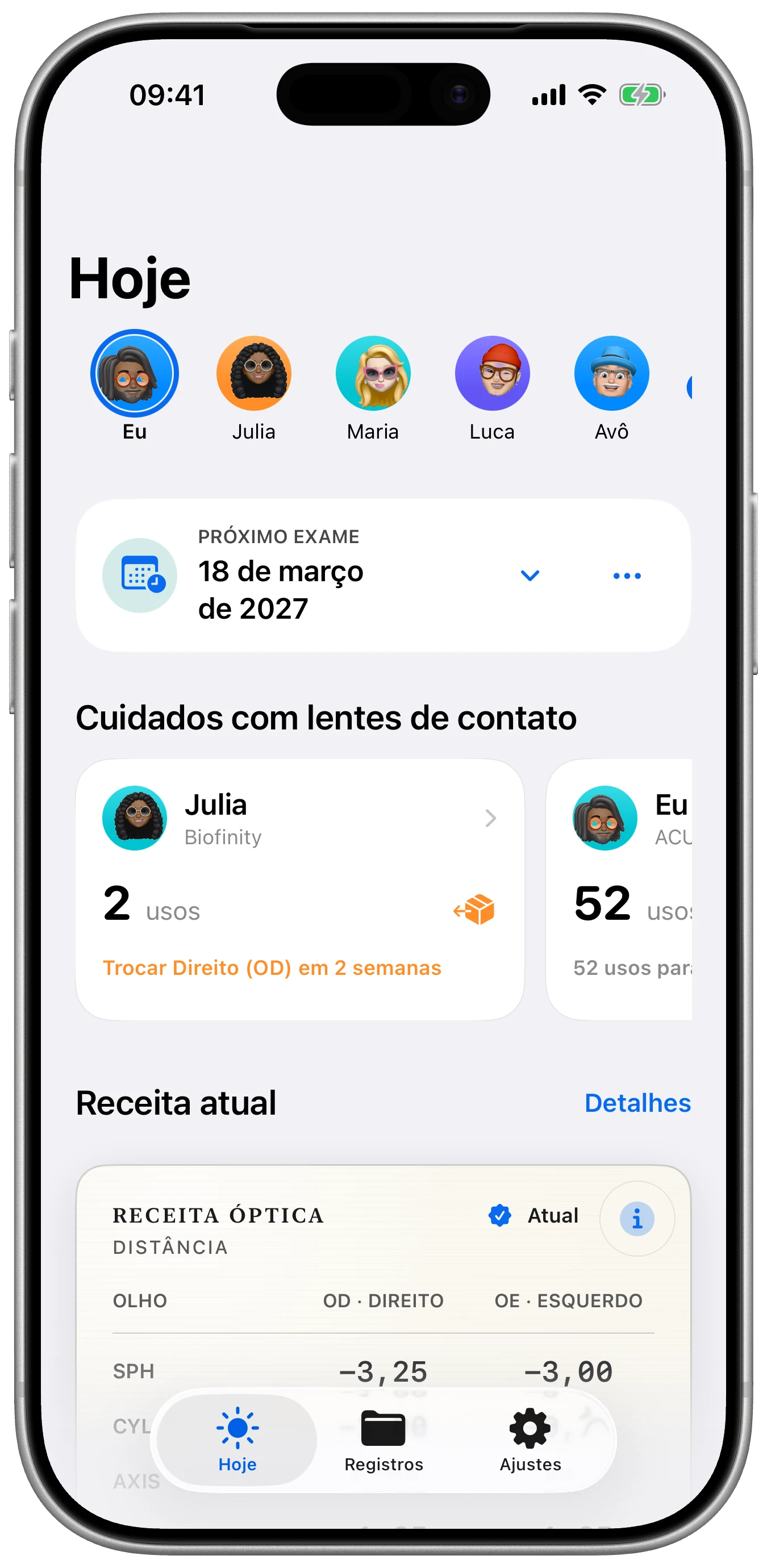Tap the info icon on Receita Óptica
This screenshot has width=767, height=1568.
click(x=637, y=1219)
